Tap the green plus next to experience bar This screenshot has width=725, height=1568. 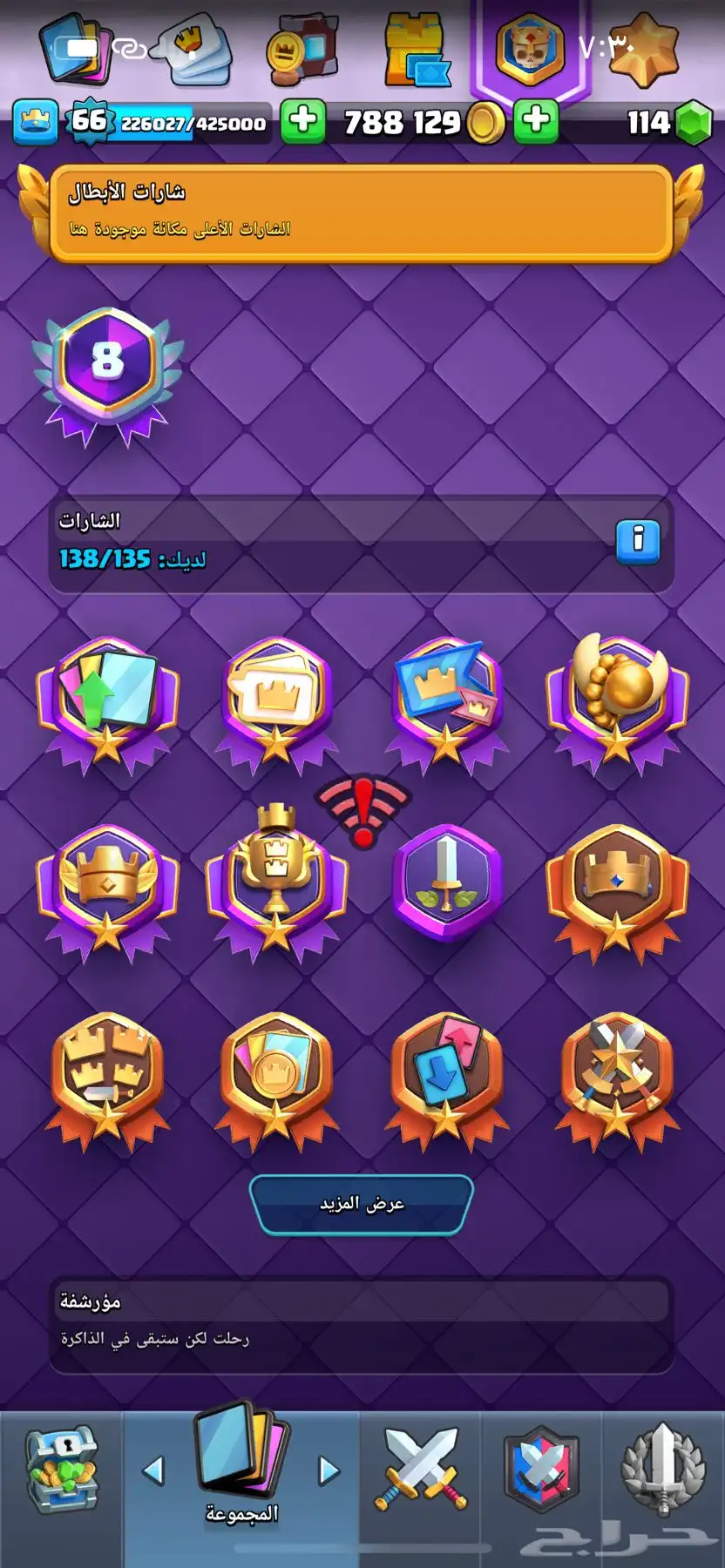pyautogui.click(x=302, y=120)
